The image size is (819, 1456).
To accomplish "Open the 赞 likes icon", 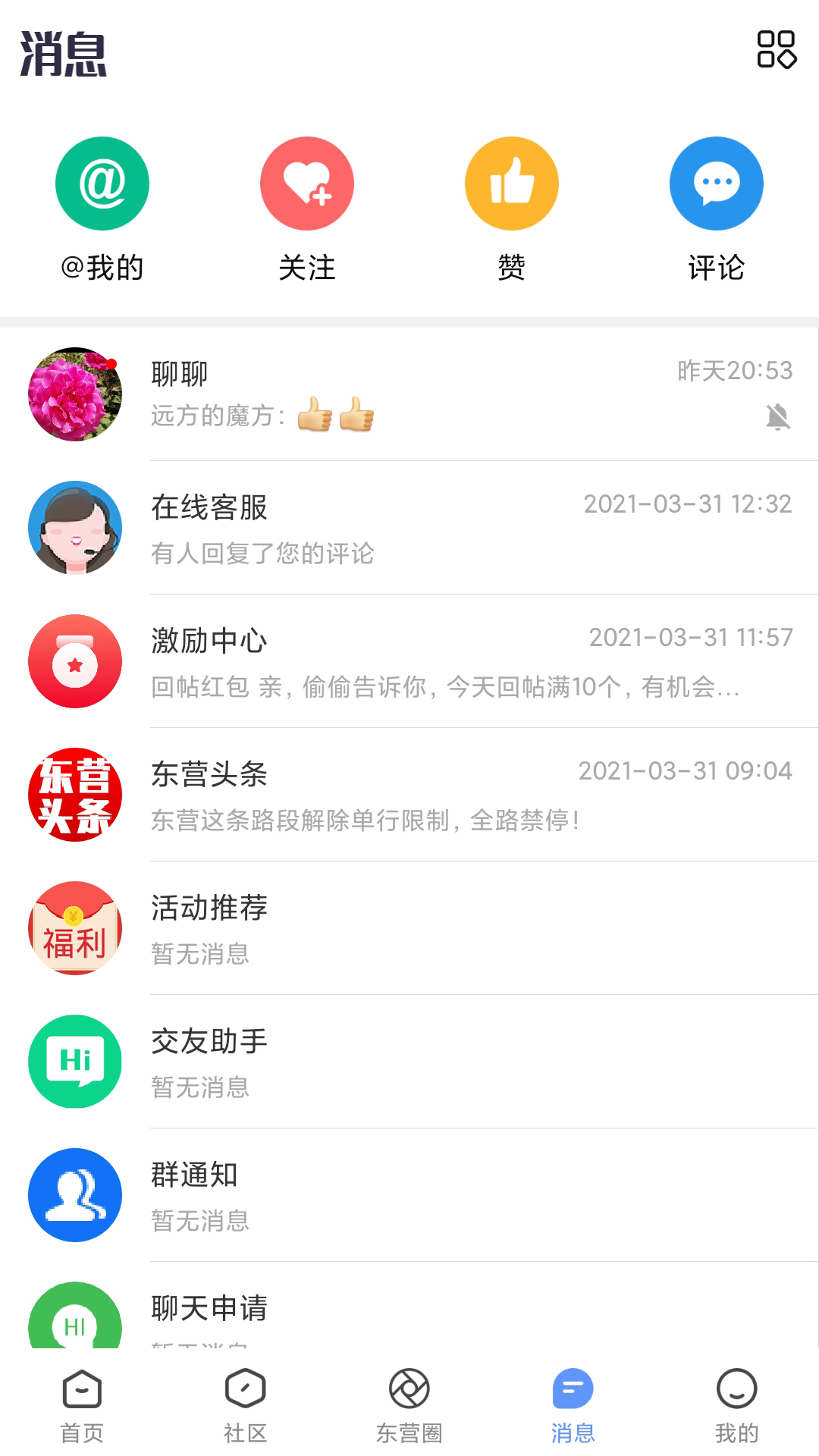I will tap(512, 184).
